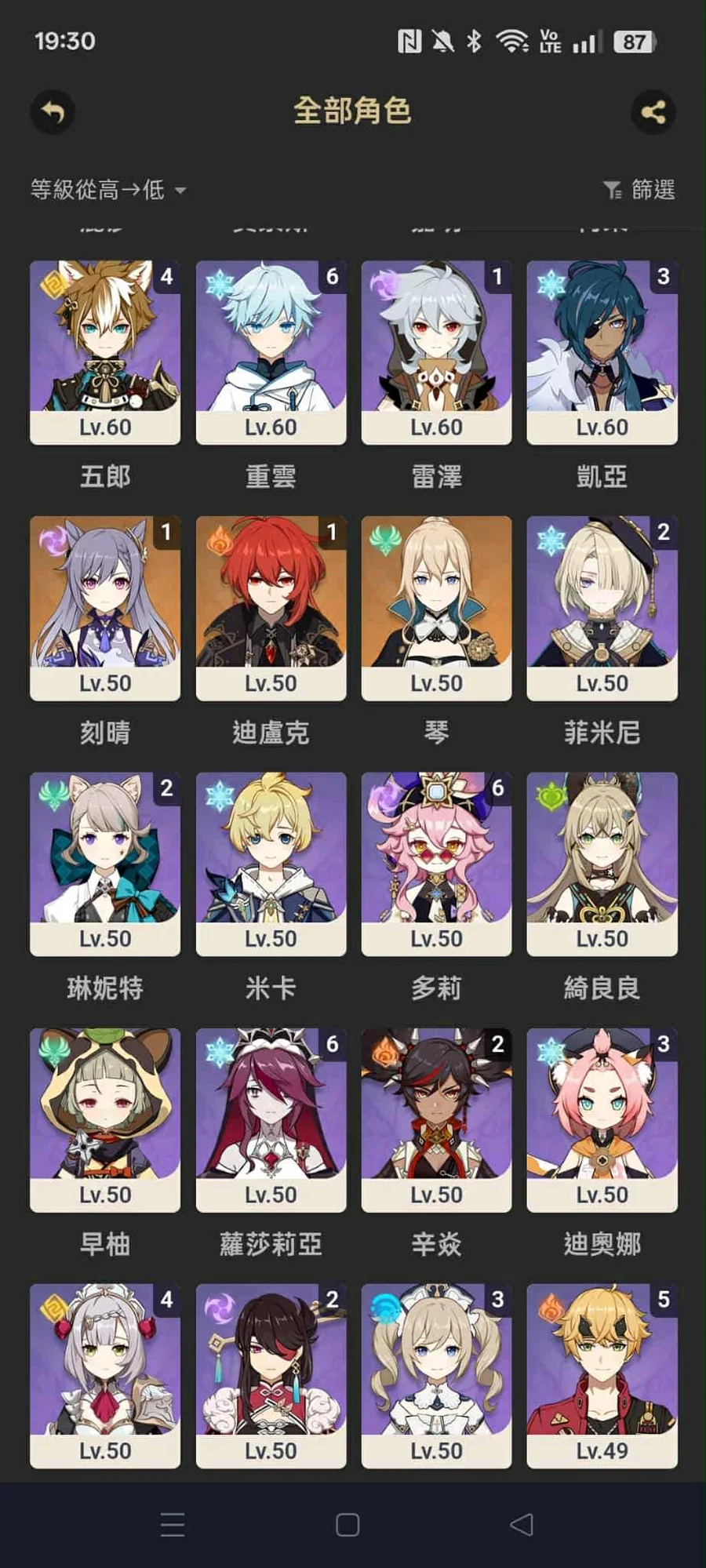Open the 等級從高→低 sort dropdown
This screenshot has width=706, height=1568.
point(107,190)
